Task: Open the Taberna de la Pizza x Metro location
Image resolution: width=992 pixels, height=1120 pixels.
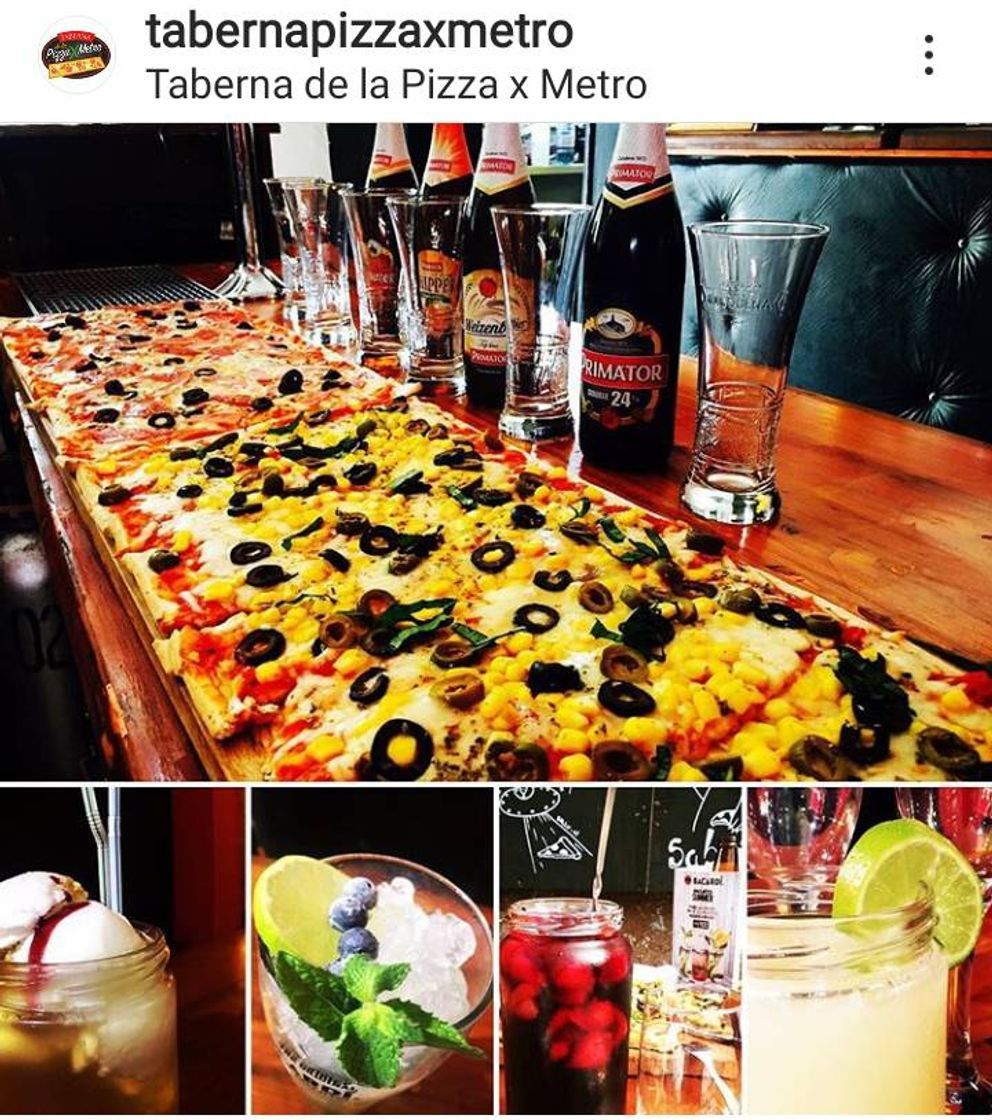Action: 396,84
